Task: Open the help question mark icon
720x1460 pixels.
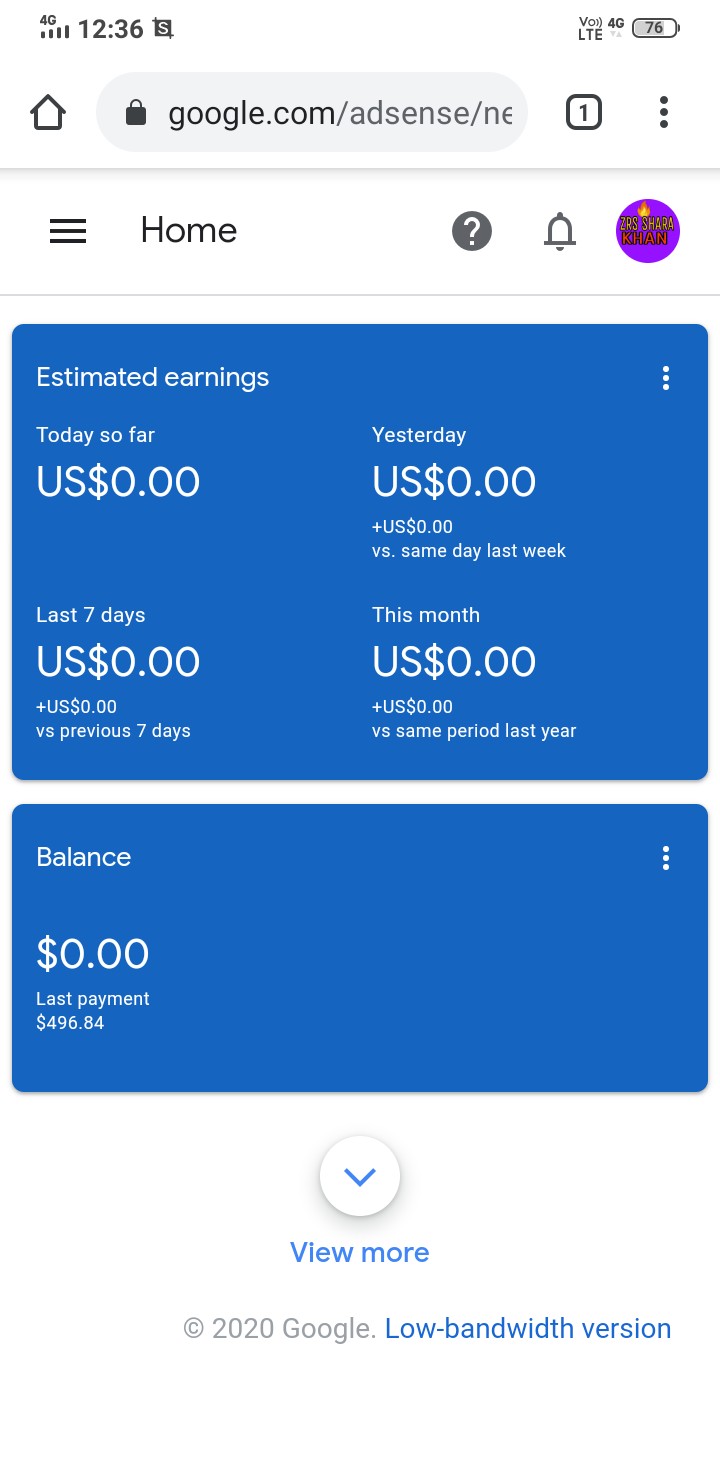Action: (472, 231)
